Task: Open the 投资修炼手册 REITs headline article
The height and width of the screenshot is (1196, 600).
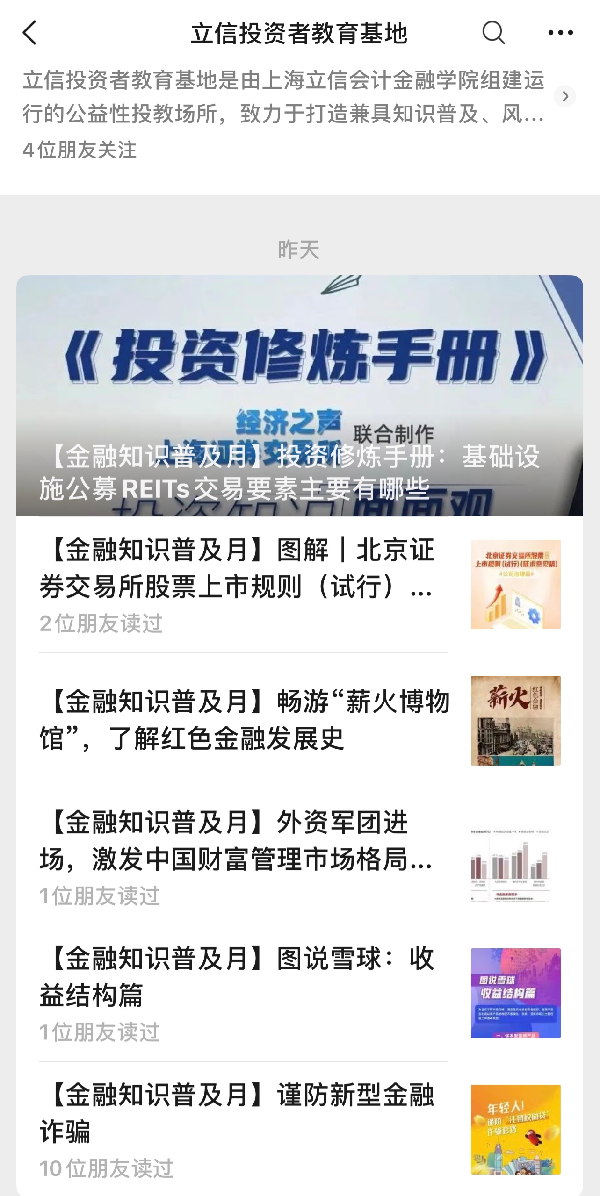Action: coord(300,395)
